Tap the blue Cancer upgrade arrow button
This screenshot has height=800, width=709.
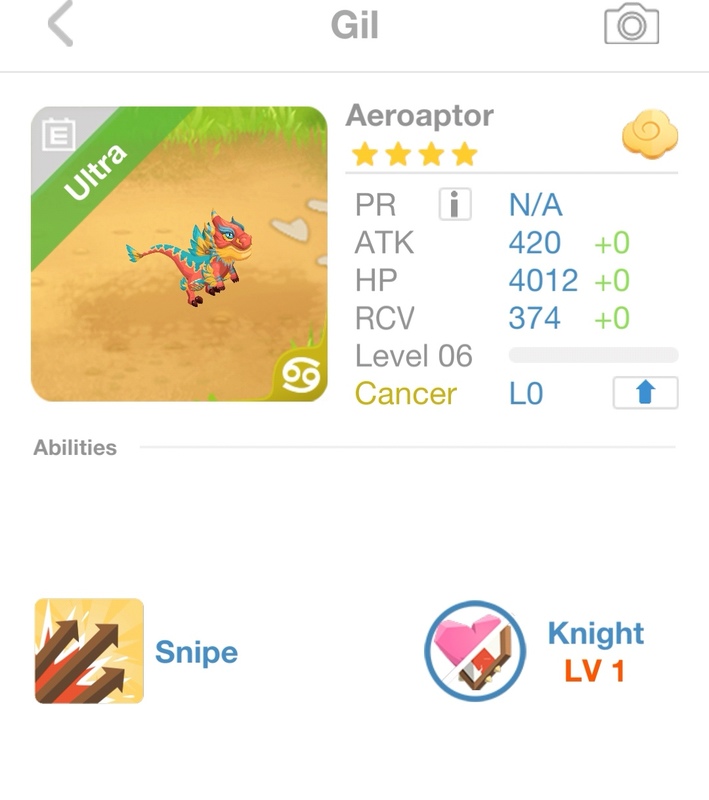coord(645,393)
